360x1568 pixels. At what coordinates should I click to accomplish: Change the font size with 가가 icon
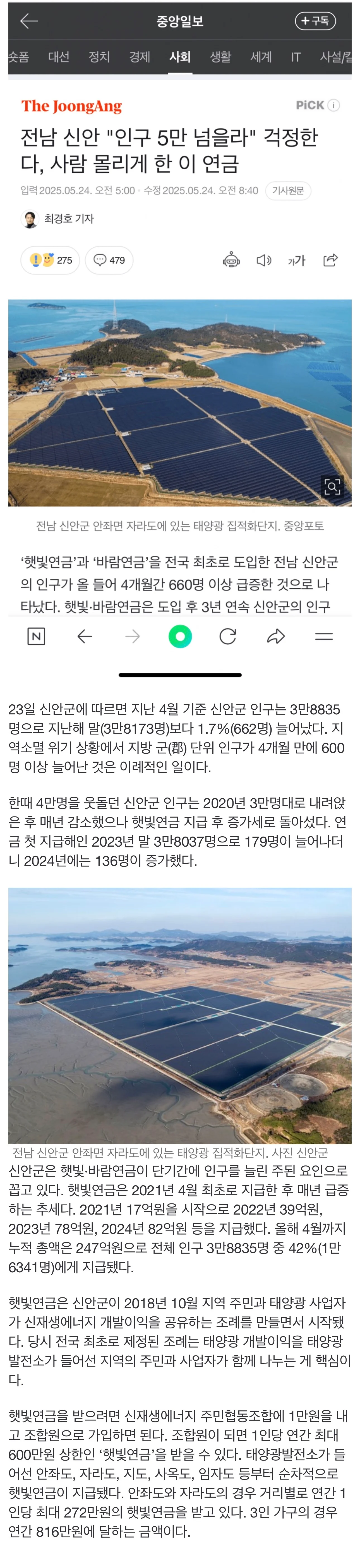point(297,261)
